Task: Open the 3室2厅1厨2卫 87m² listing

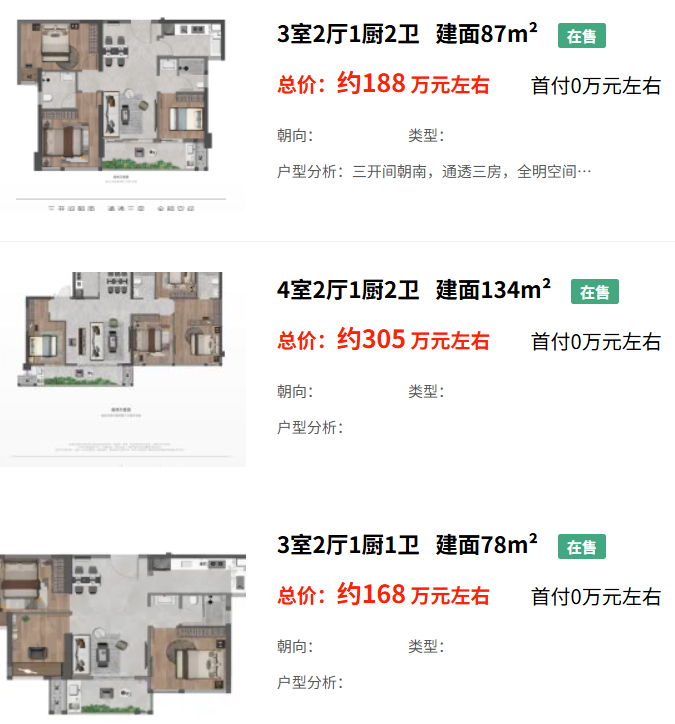Action: click(x=407, y=35)
